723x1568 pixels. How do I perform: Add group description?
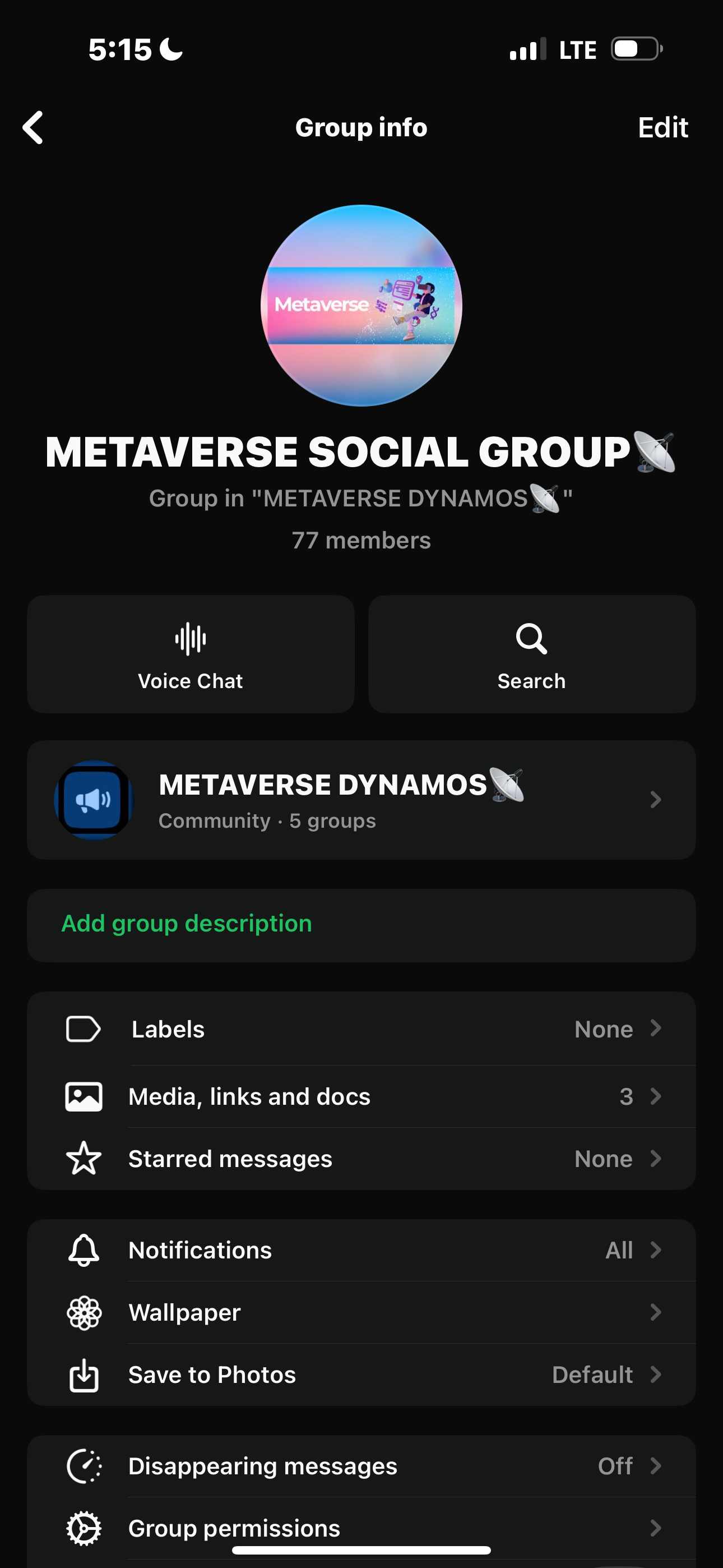[x=187, y=924]
